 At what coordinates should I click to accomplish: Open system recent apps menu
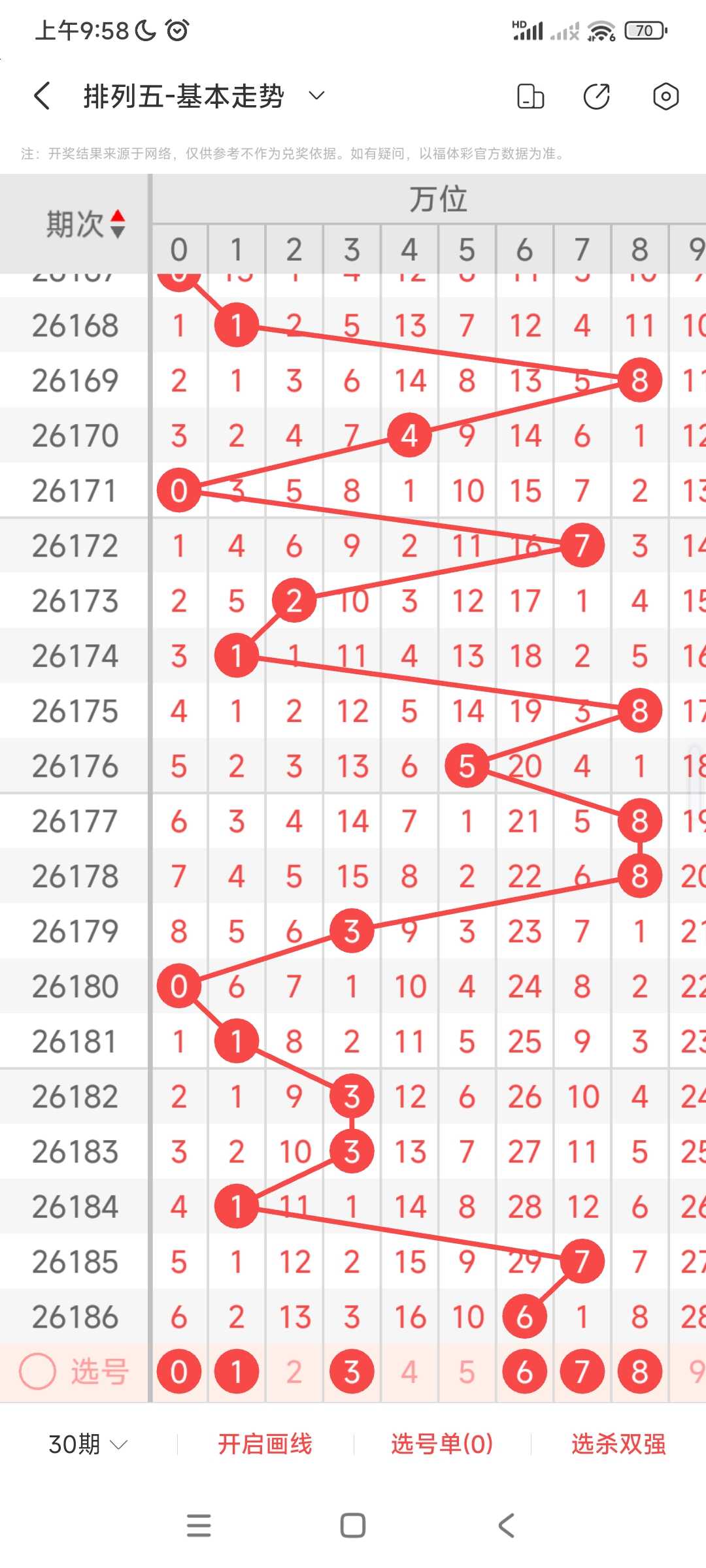[x=199, y=1526]
